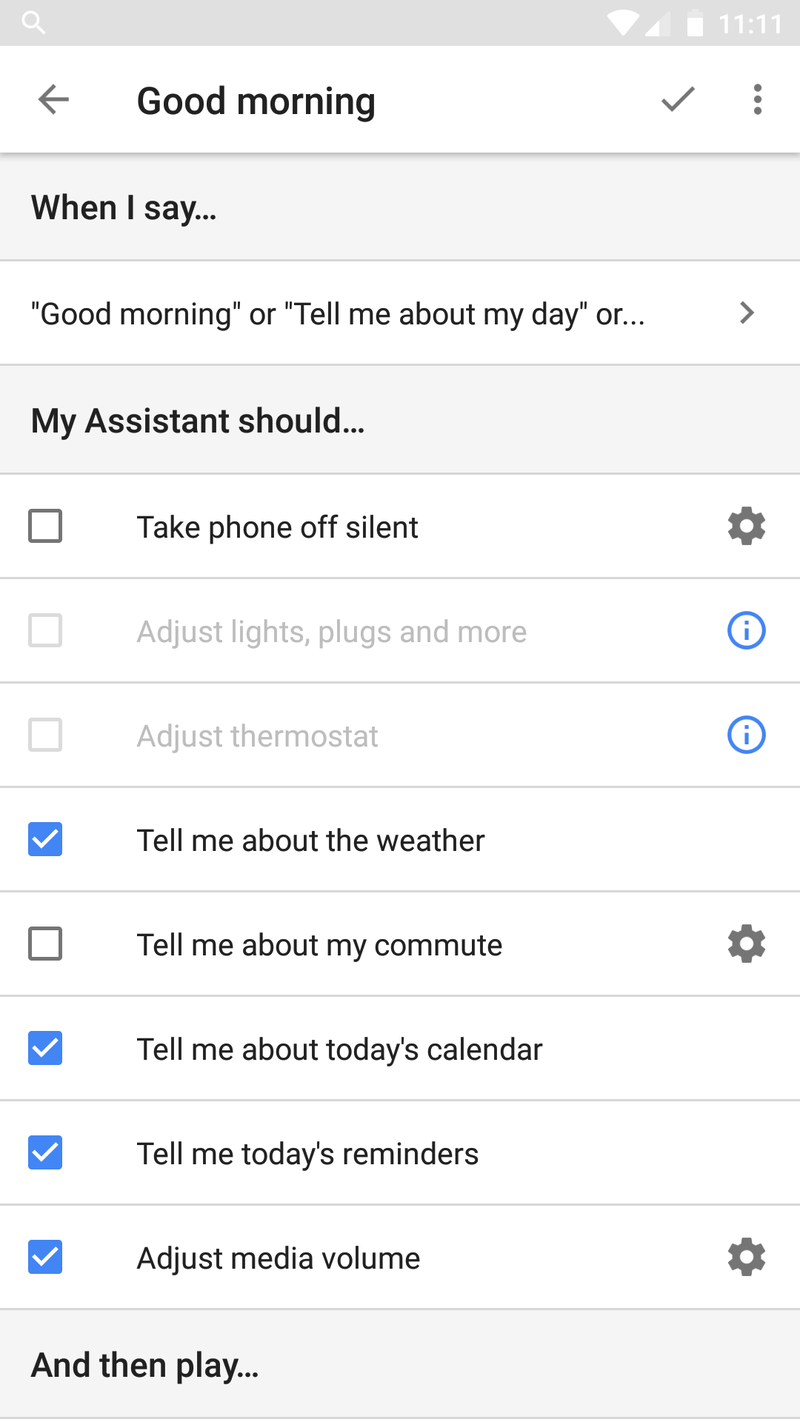The image size is (800, 1422).
Task: Uncheck Adjust media volume
Action: pos(45,1257)
